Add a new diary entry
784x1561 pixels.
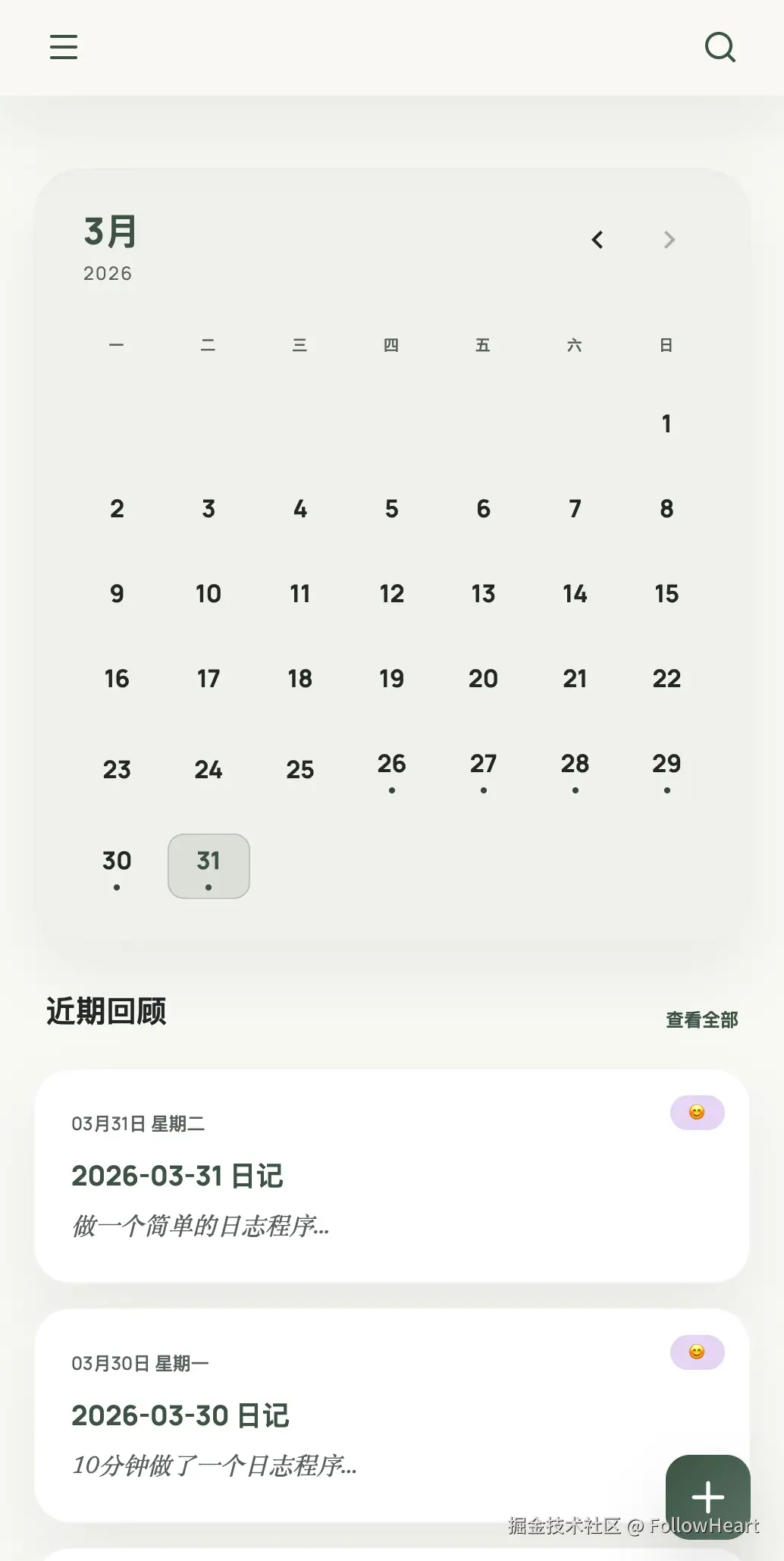click(x=707, y=1497)
